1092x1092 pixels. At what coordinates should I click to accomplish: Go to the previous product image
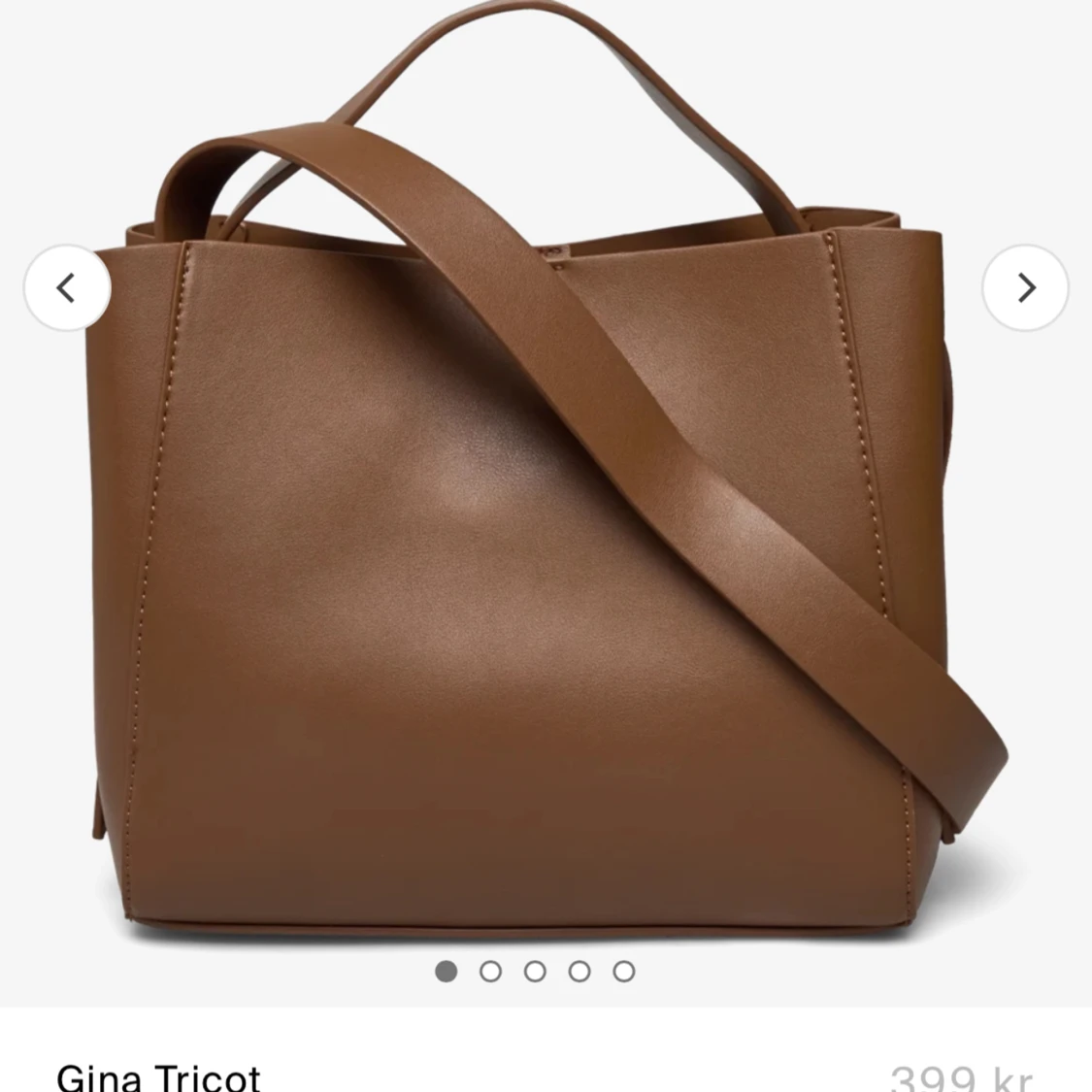coord(66,287)
